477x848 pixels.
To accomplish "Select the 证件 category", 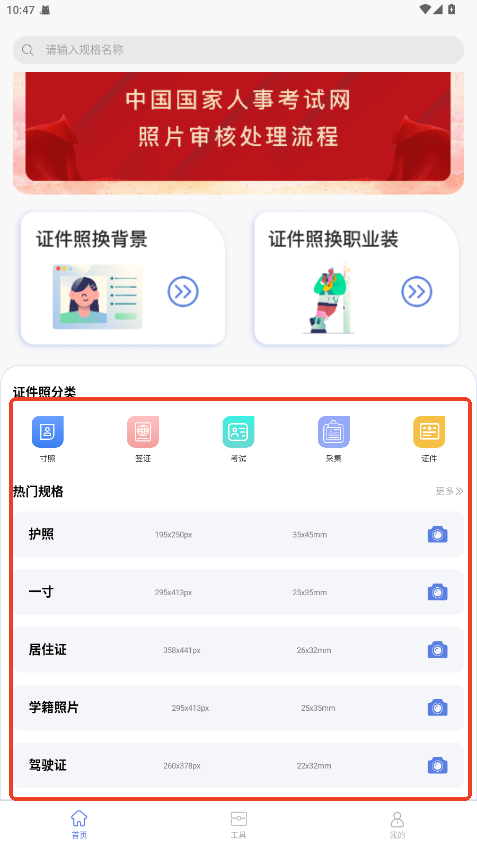I will tap(429, 439).
